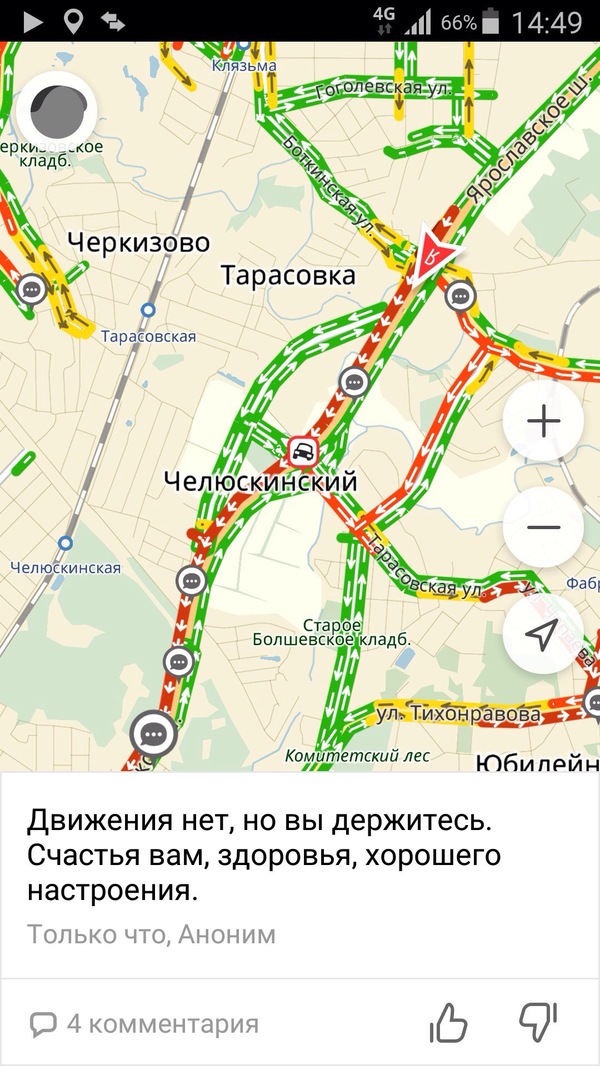Screen dimensions: 600x1066
Task: Open the large selected chat bubble marker
Action: pos(153,735)
